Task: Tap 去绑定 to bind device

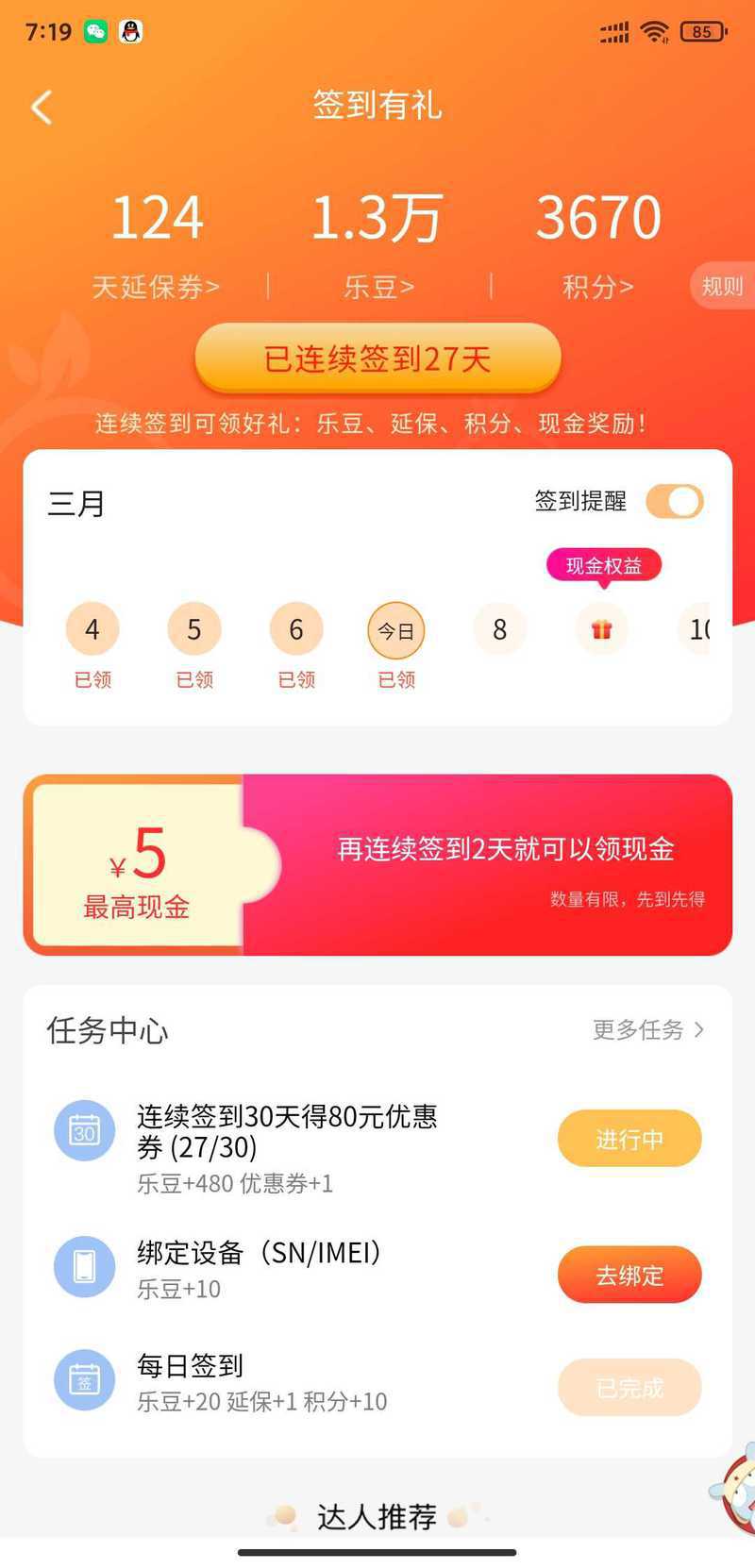Action: 629,1275
